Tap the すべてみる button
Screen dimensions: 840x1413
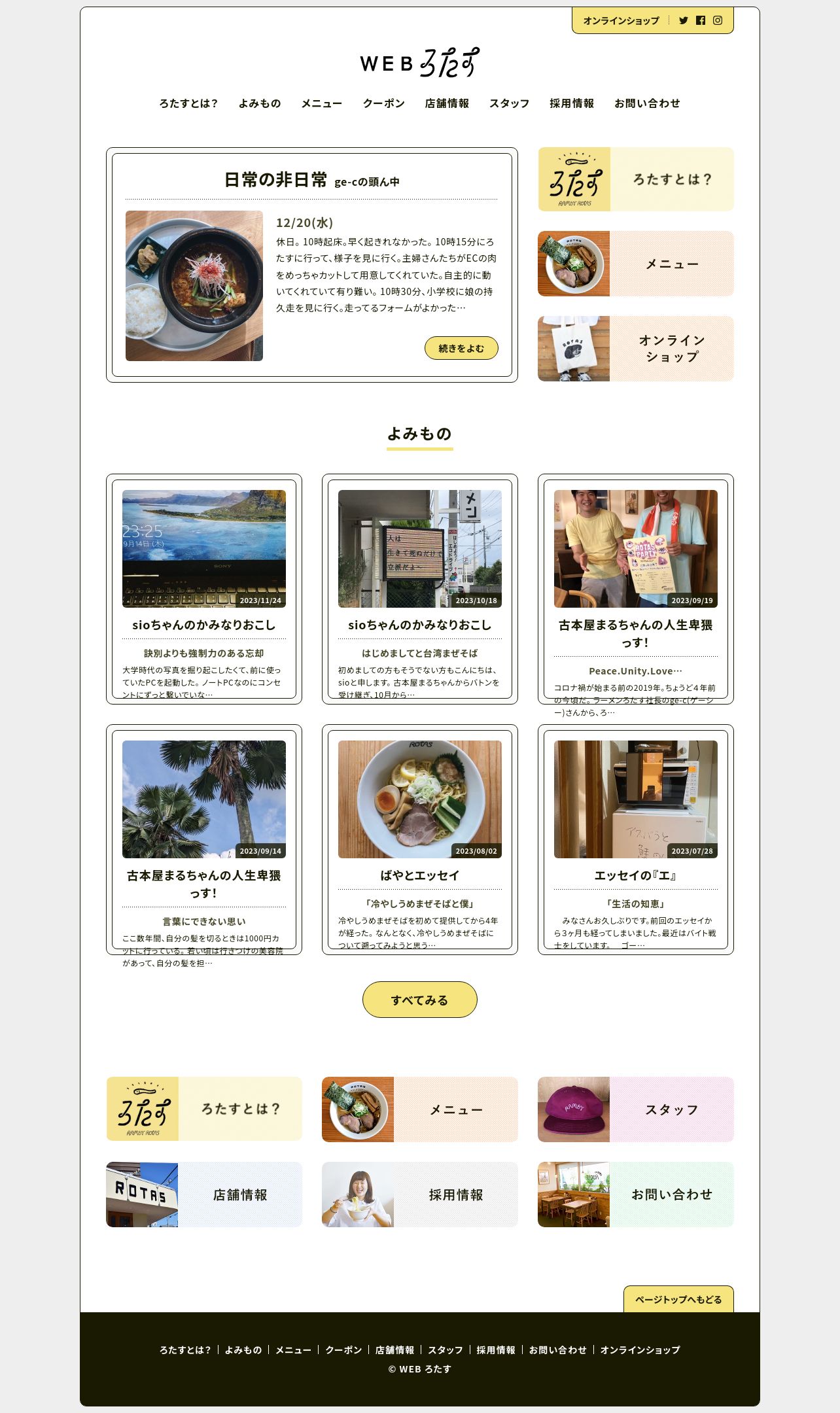[x=420, y=1000]
